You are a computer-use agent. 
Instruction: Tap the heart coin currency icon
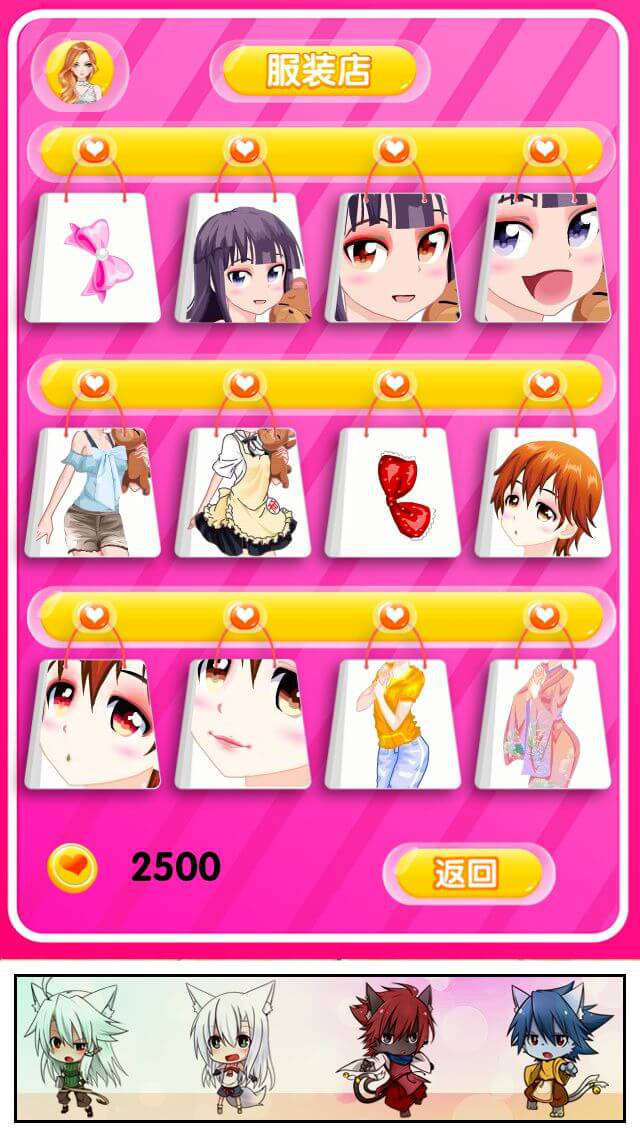click(x=73, y=868)
